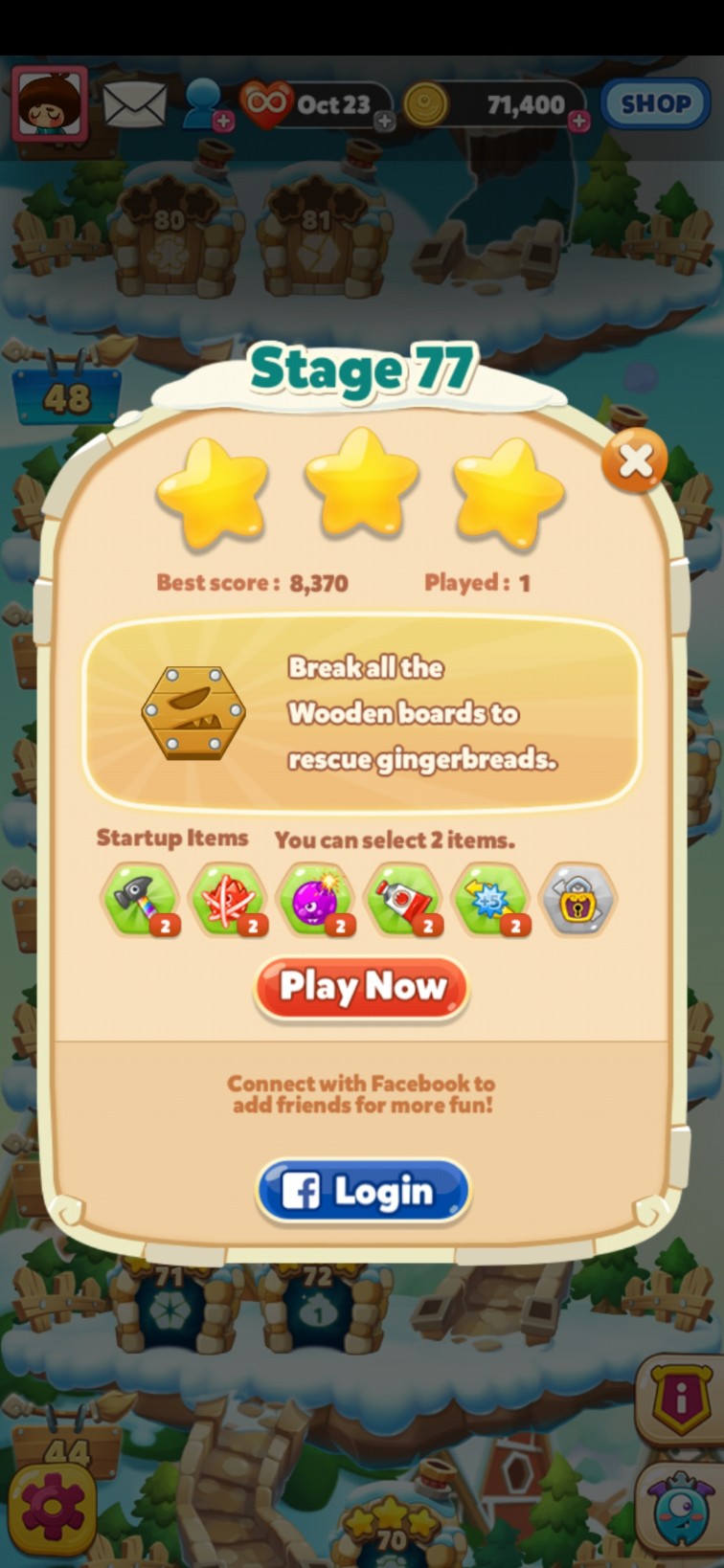Tap the locked startup item slot
Screen dimensions: 724x1568
coord(578,898)
